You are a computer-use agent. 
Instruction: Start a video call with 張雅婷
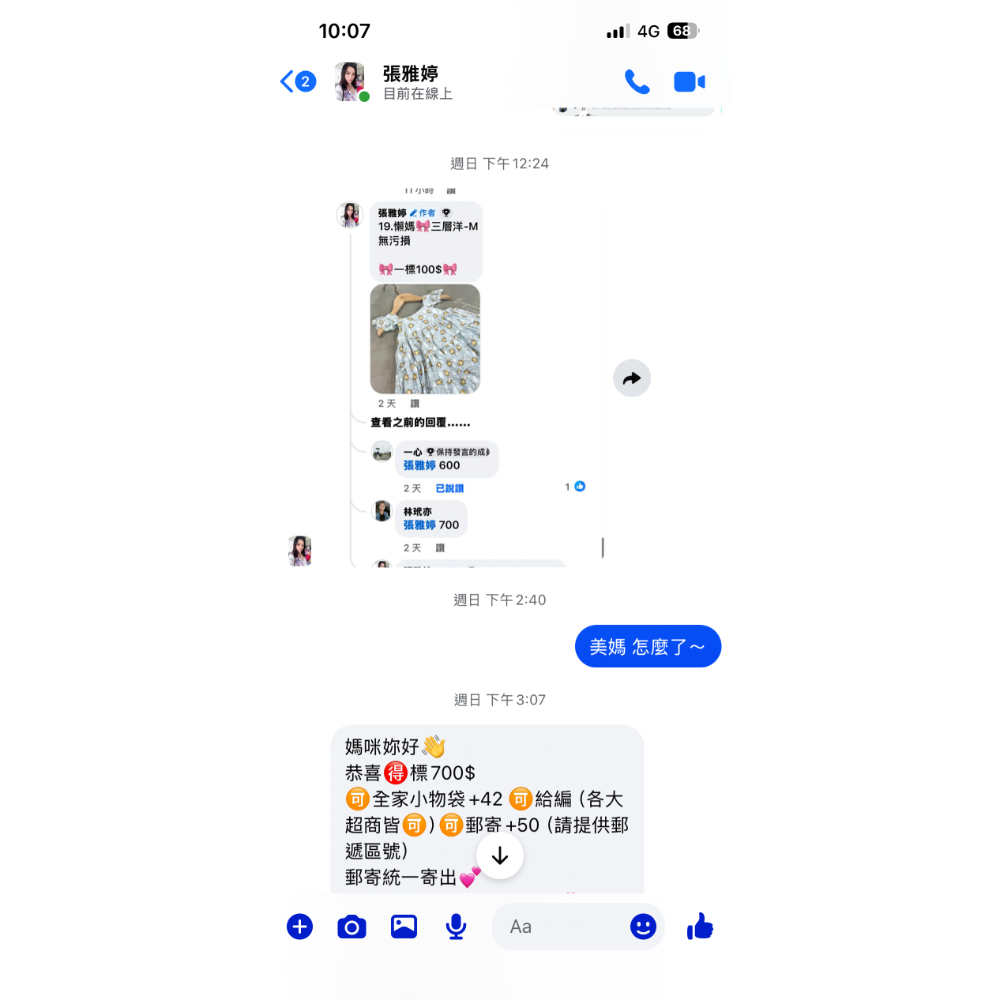tap(689, 82)
